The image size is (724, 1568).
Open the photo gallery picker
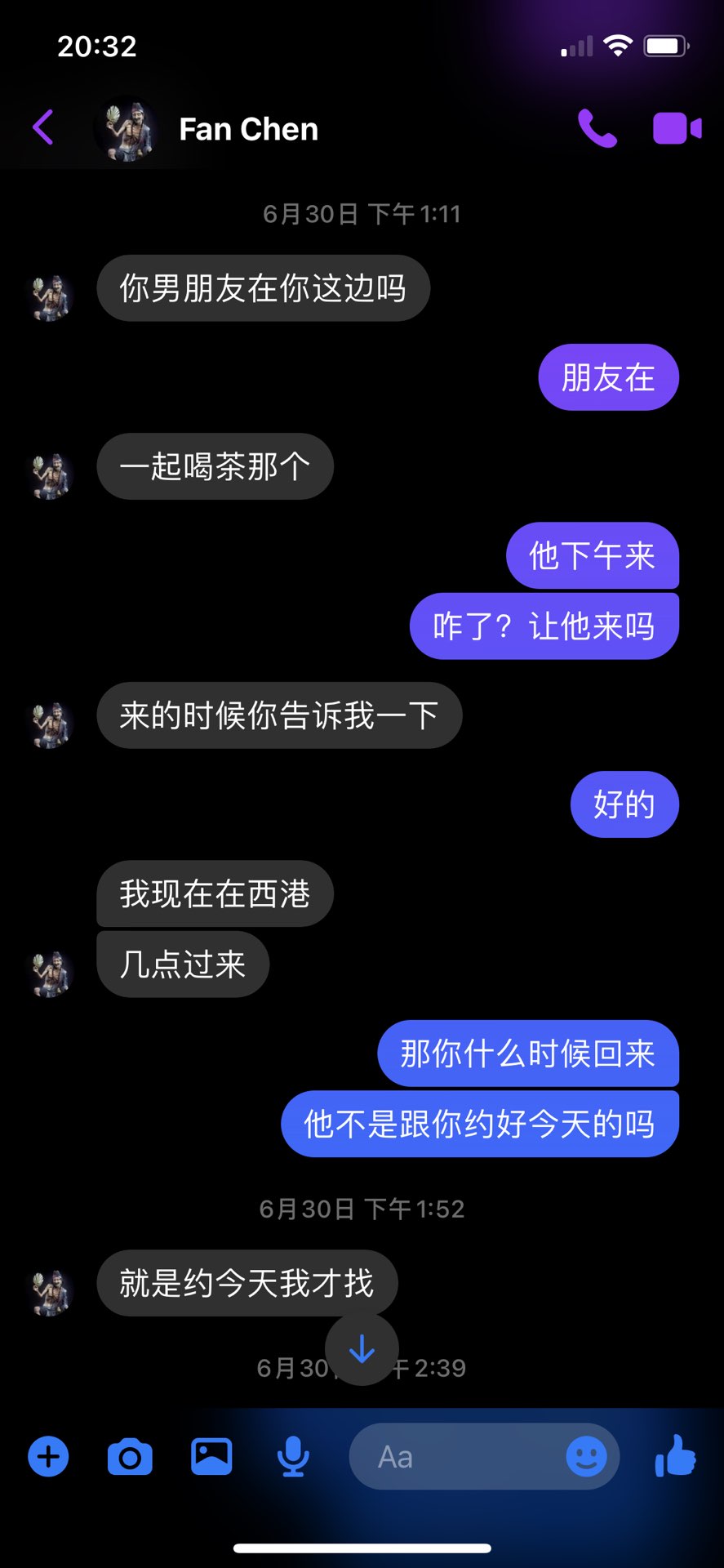click(x=211, y=1456)
